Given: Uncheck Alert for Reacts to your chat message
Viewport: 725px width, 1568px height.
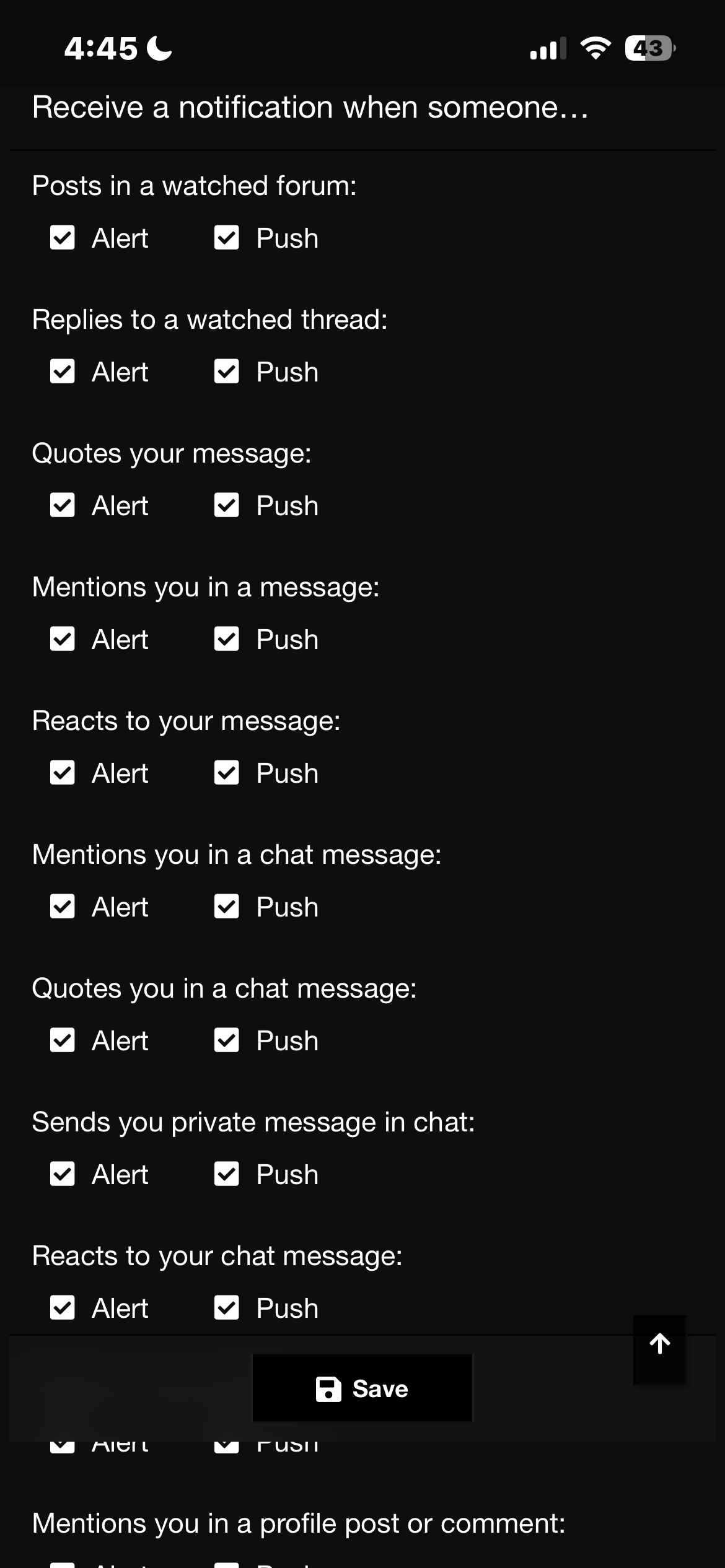Looking at the screenshot, I should point(63,1308).
